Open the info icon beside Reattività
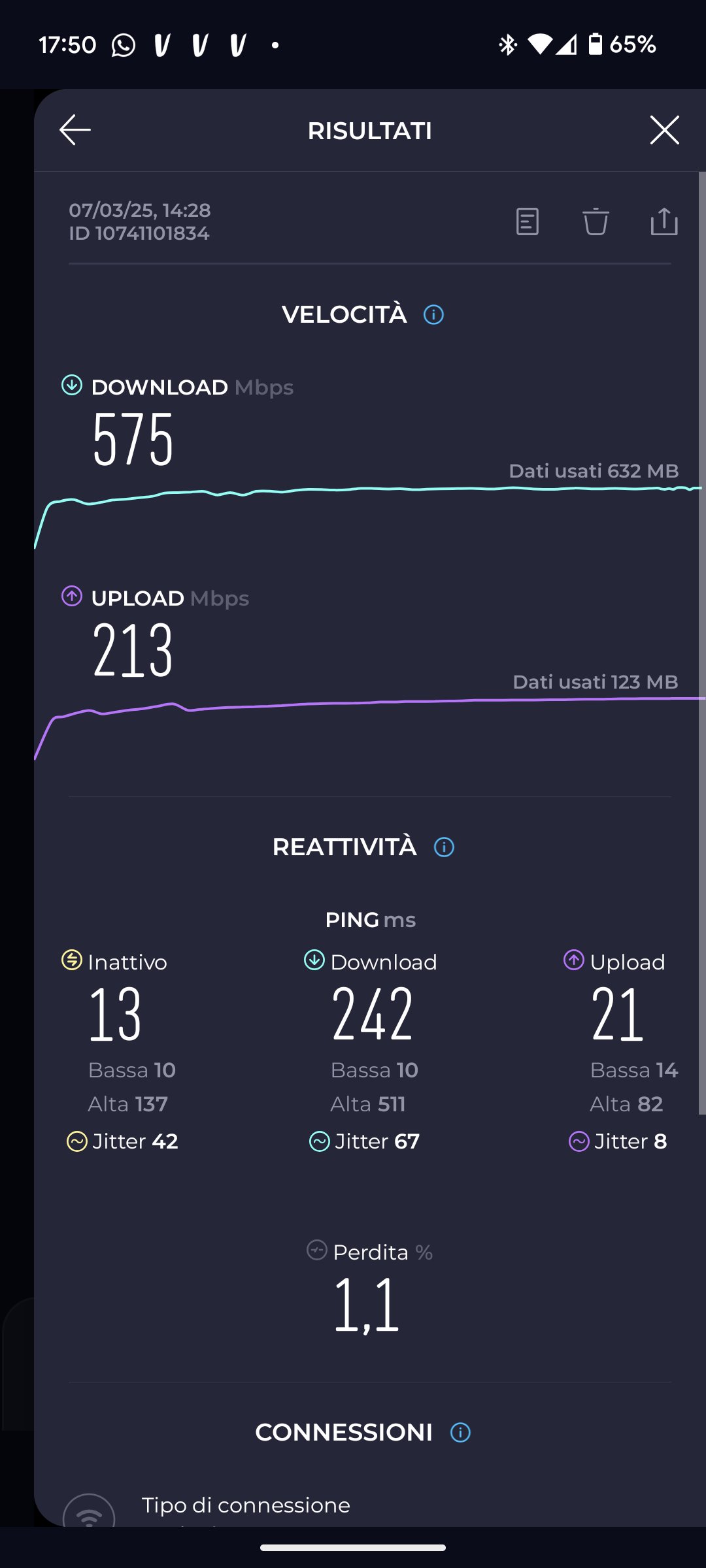This screenshot has height=1568, width=706. pyautogui.click(x=445, y=847)
